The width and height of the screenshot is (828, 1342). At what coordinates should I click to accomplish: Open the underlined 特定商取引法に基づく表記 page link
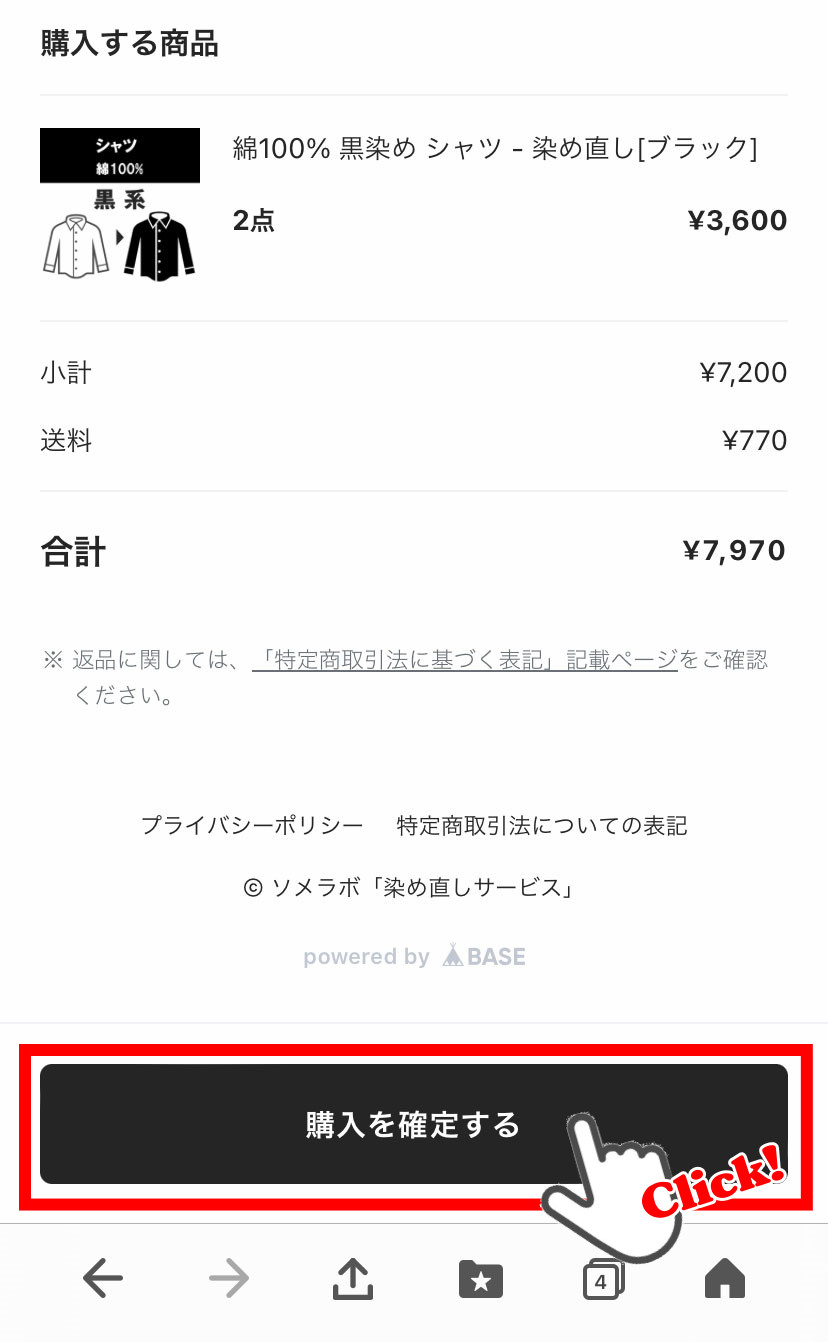click(x=465, y=660)
